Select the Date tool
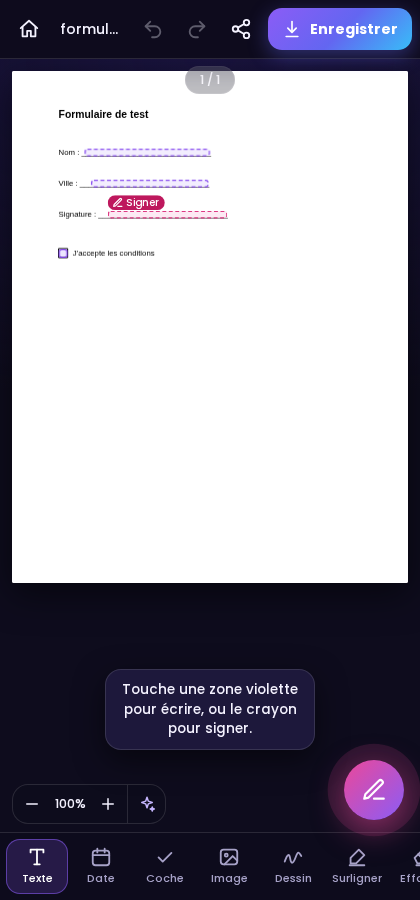 click(101, 866)
